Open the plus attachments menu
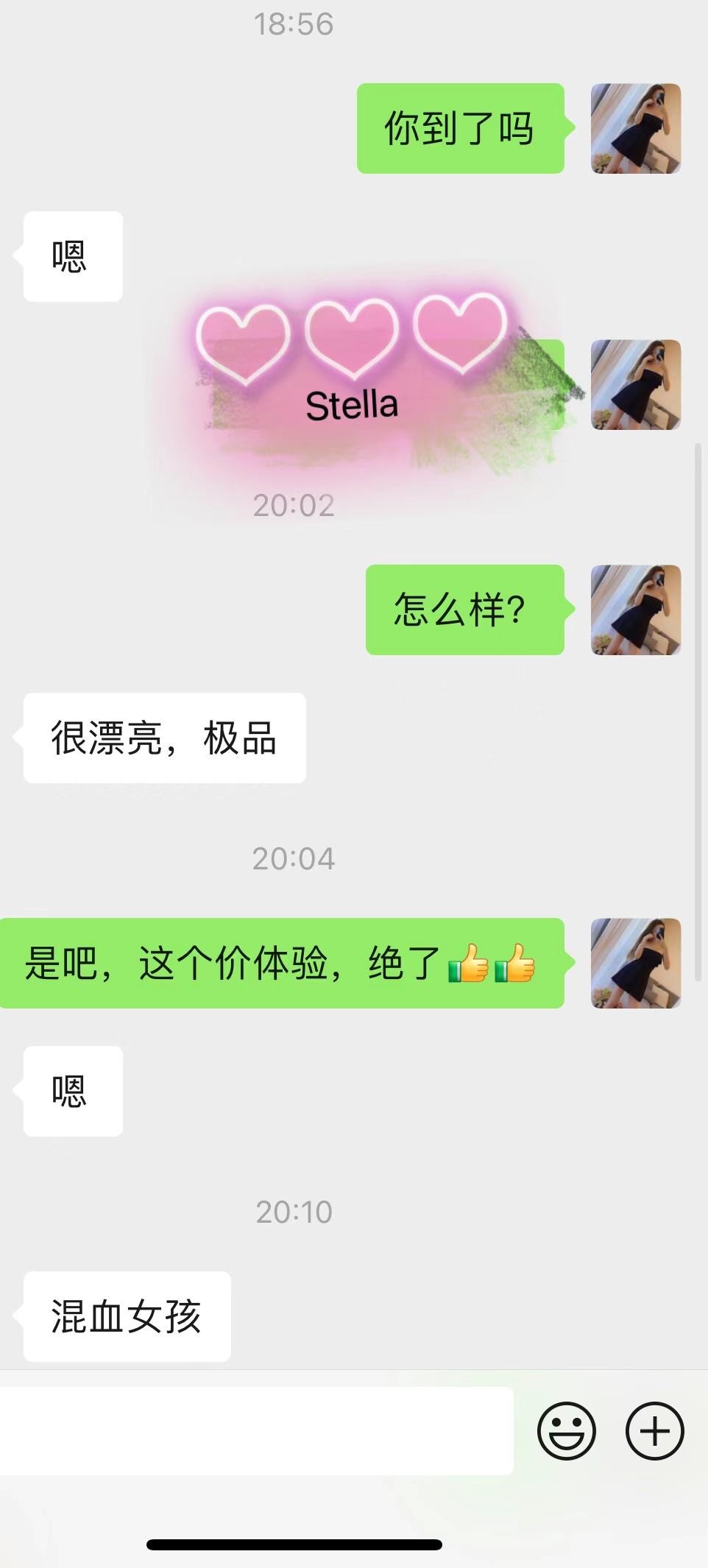 (x=654, y=1431)
